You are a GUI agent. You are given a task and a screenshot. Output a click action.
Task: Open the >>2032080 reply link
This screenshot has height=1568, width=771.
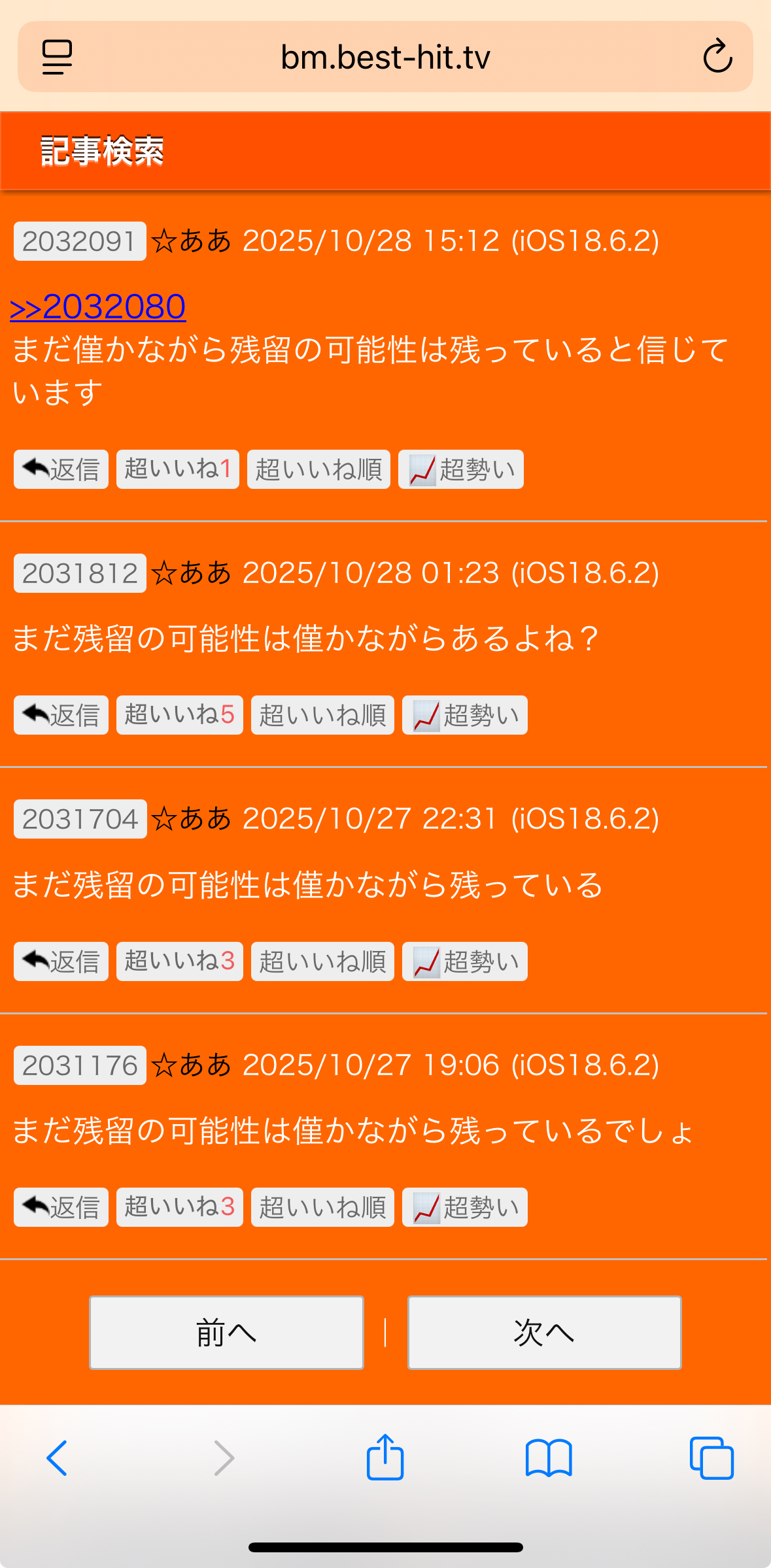click(x=98, y=307)
